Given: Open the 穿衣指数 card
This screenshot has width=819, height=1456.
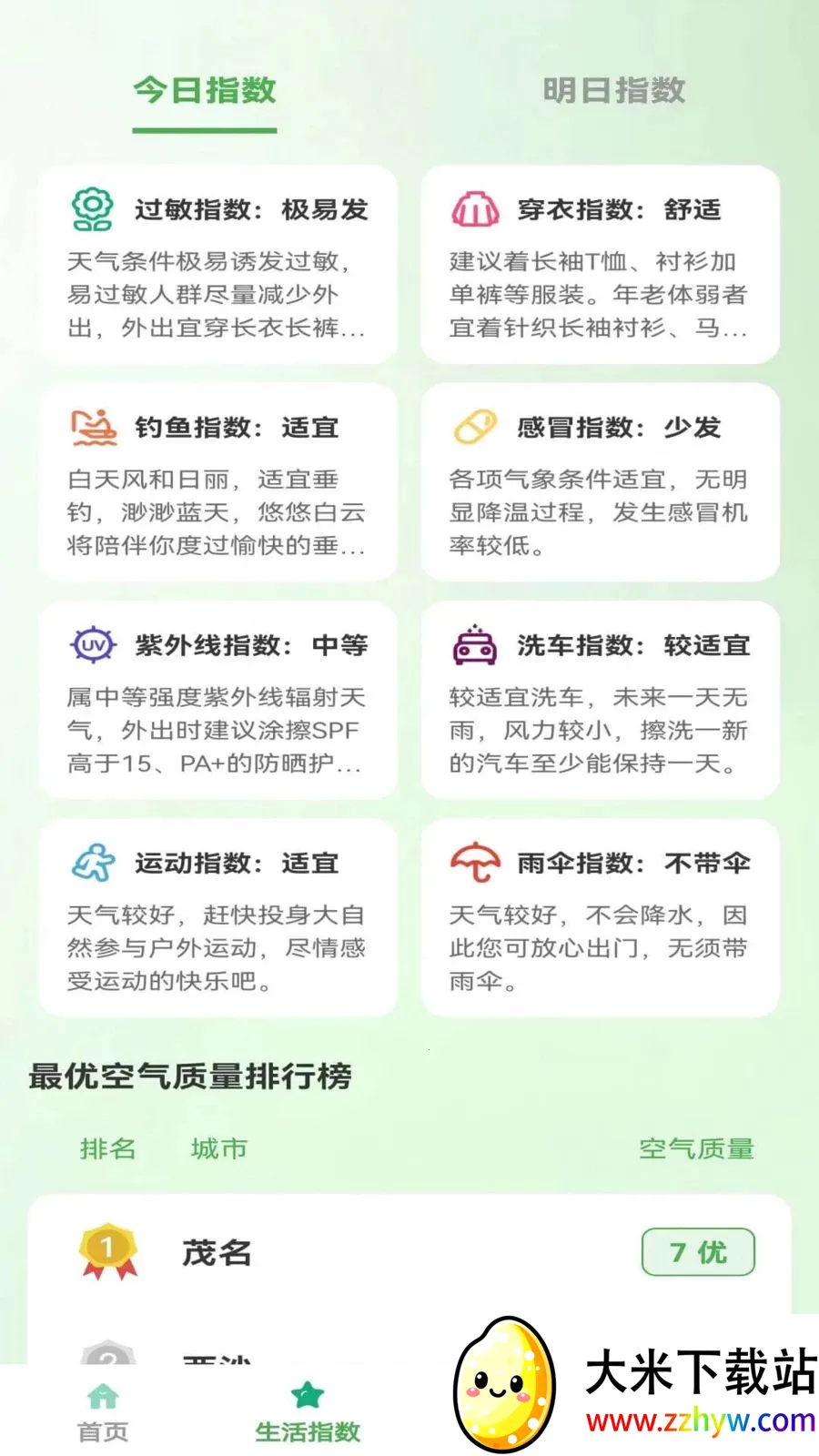Looking at the screenshot, I should [x=600, y=265].
